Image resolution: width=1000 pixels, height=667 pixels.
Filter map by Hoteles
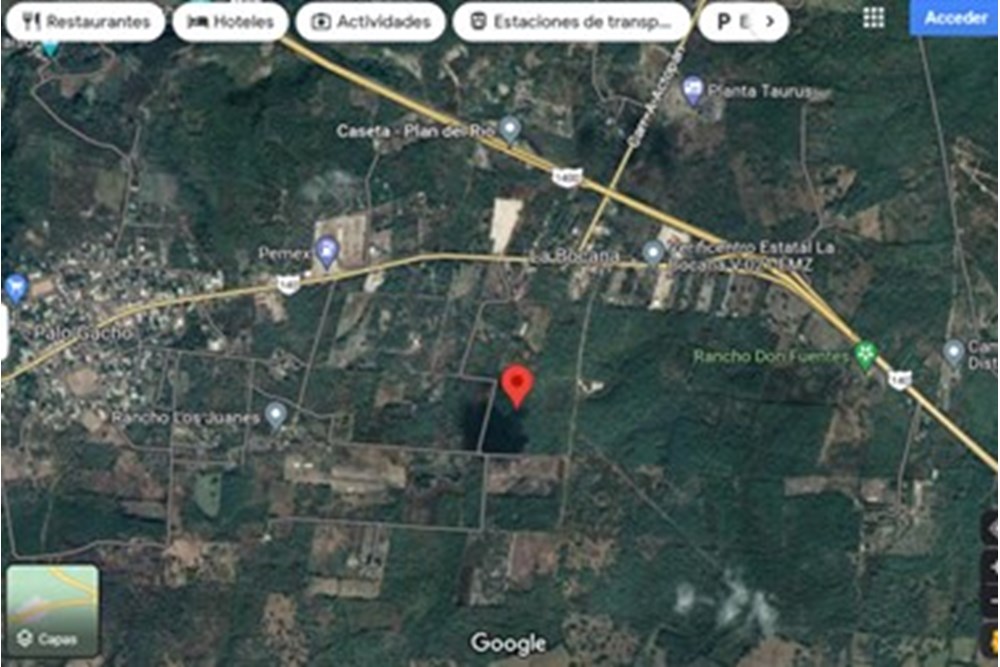231,22
